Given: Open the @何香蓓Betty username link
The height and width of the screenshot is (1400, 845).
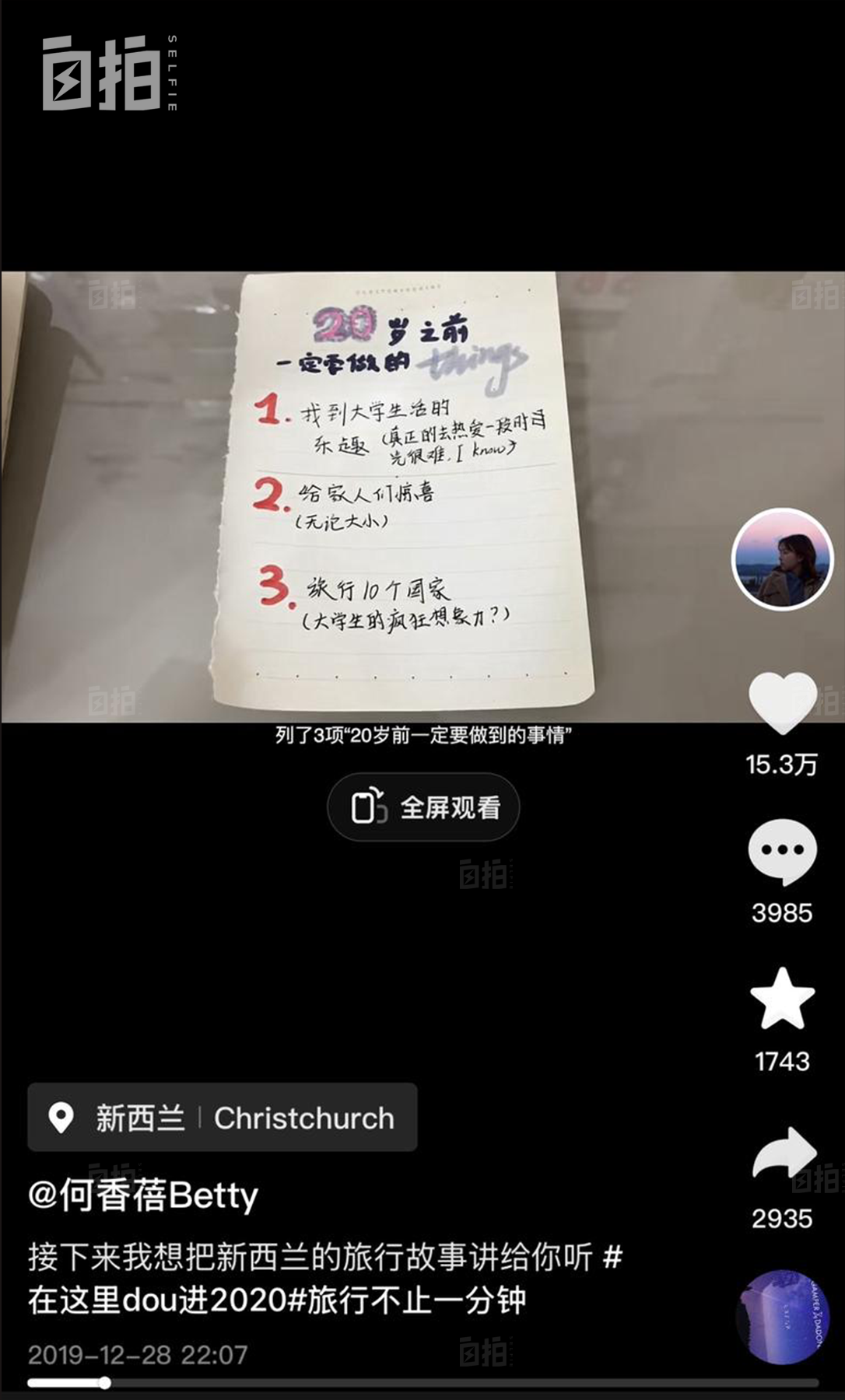Looking at the screenshot, I should tap(143, 1195).
